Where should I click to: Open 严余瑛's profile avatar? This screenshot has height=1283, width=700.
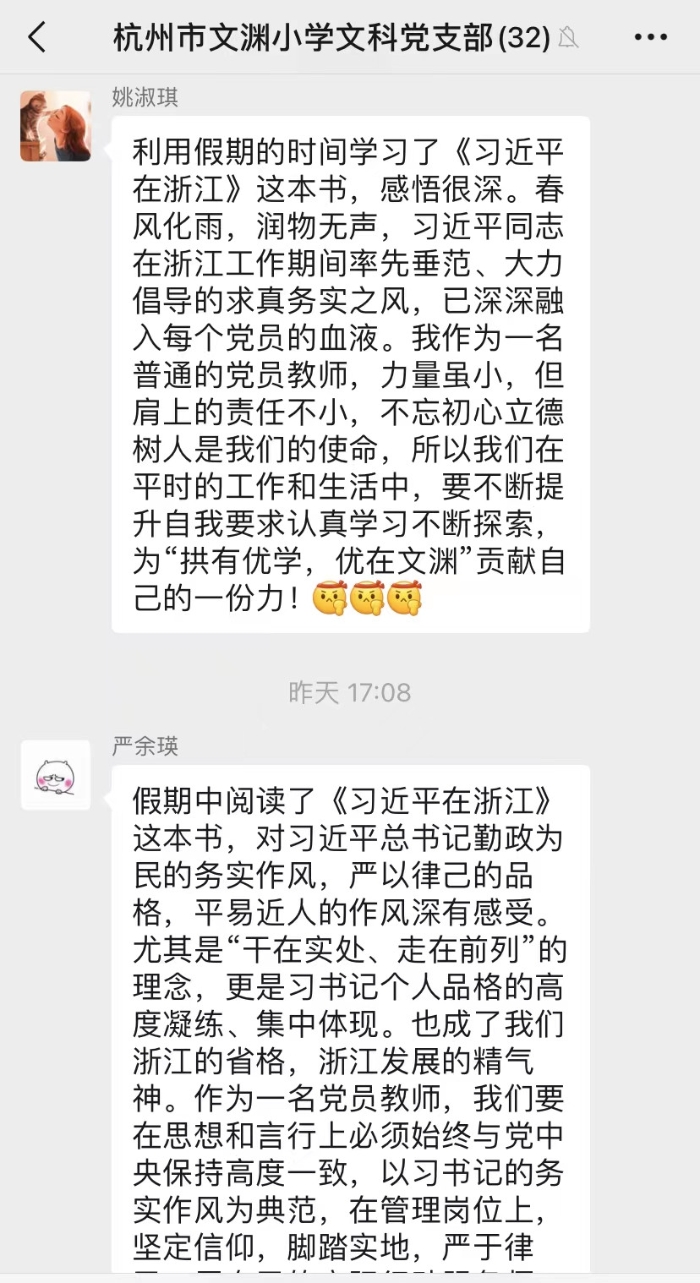coord(55,775)
